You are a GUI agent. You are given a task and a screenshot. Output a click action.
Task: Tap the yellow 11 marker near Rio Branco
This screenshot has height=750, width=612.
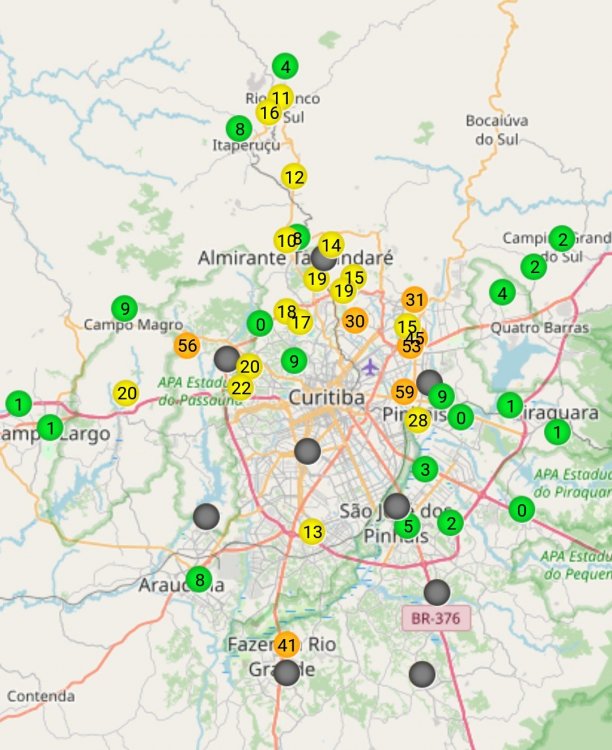click(280, 98)
